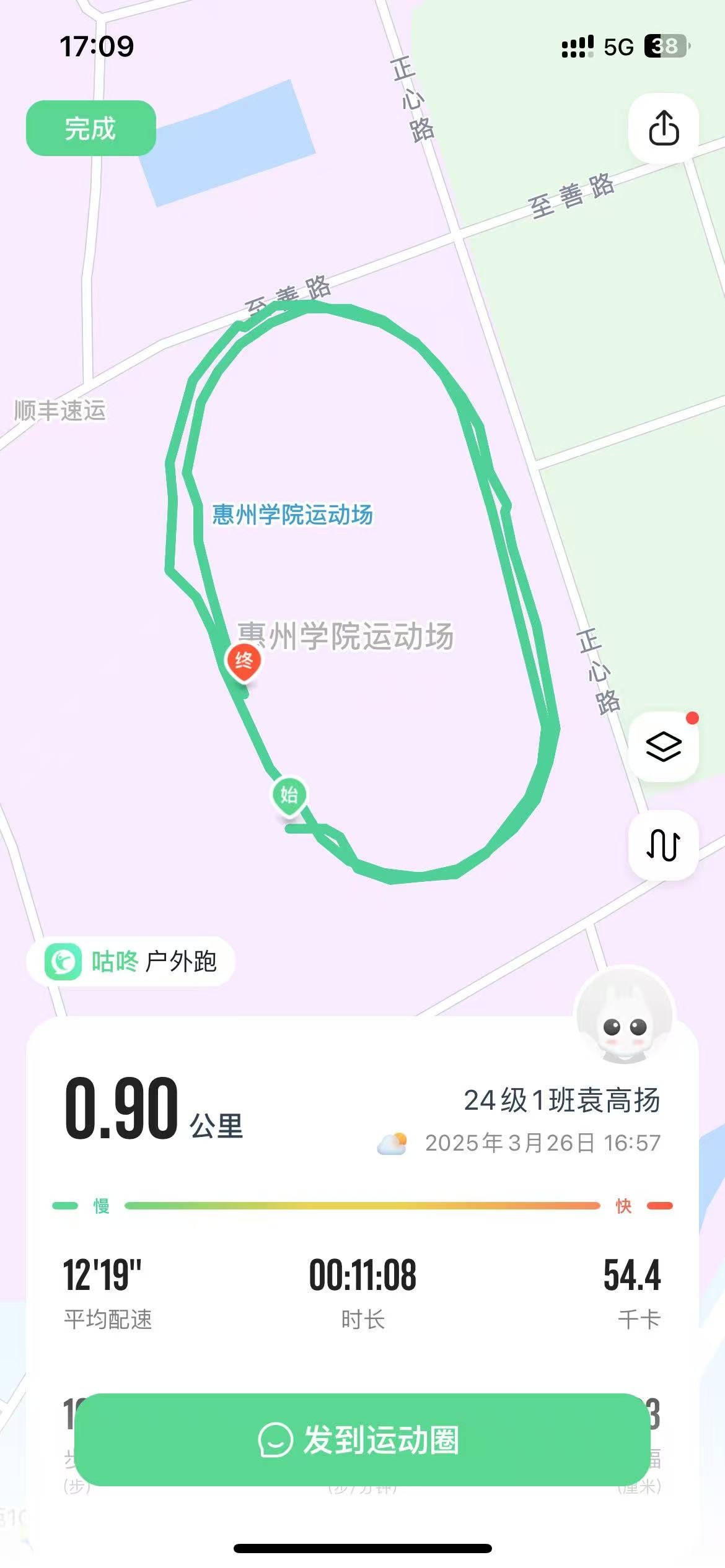Share this run record
The image size is (725, 1568).
664,128
